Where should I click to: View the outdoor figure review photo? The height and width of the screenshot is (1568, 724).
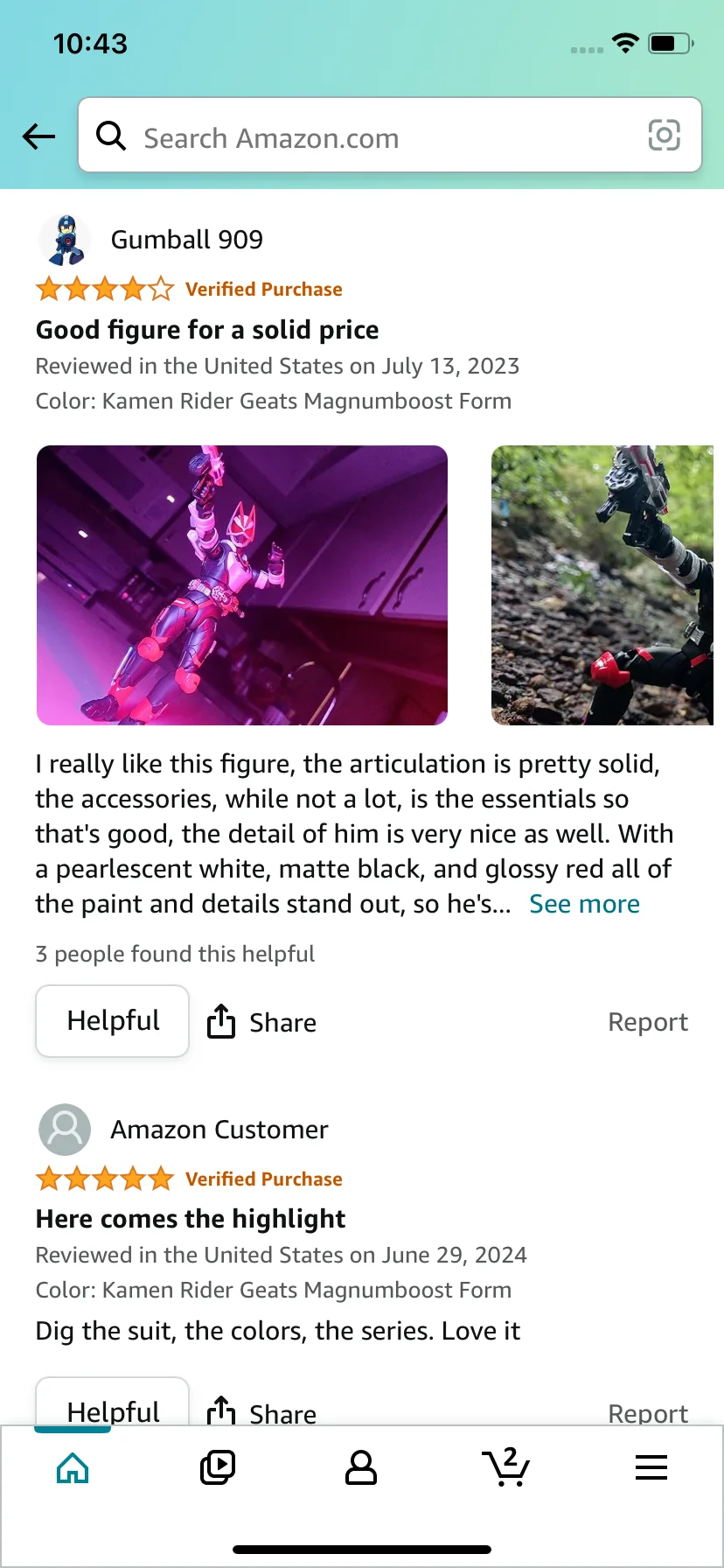(x=602, y=585)
